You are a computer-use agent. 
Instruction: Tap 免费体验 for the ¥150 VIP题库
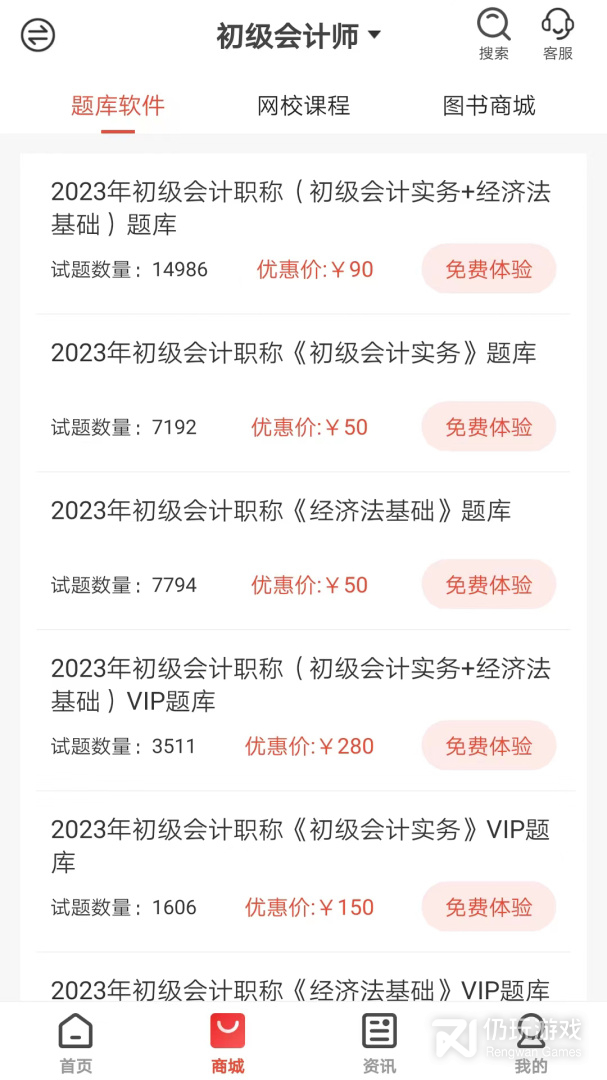(488, 907)
